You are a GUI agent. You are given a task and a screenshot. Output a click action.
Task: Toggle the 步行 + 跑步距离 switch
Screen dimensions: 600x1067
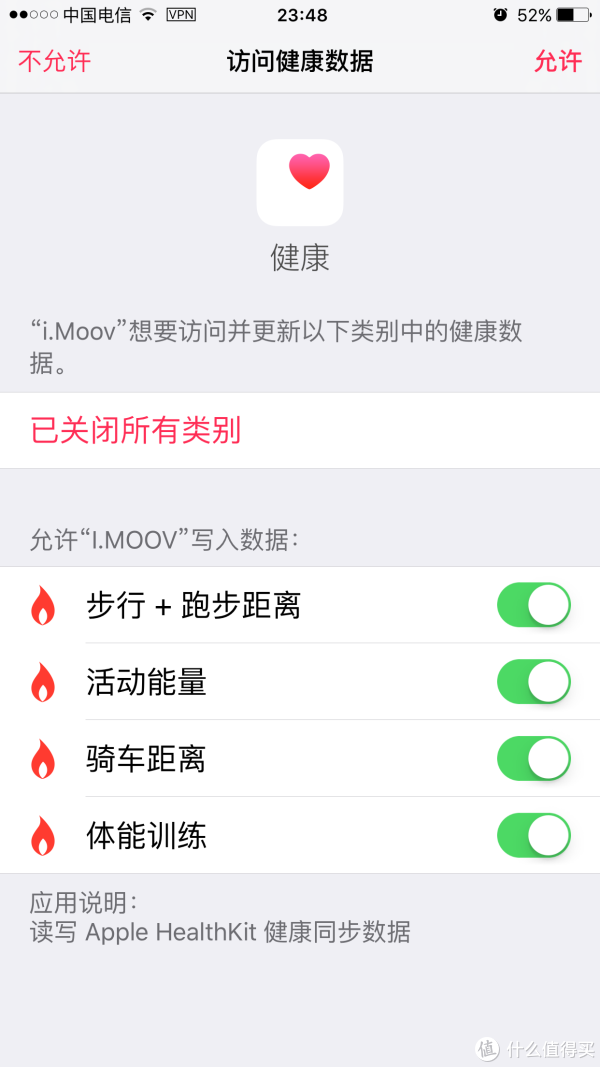(534, 604)
